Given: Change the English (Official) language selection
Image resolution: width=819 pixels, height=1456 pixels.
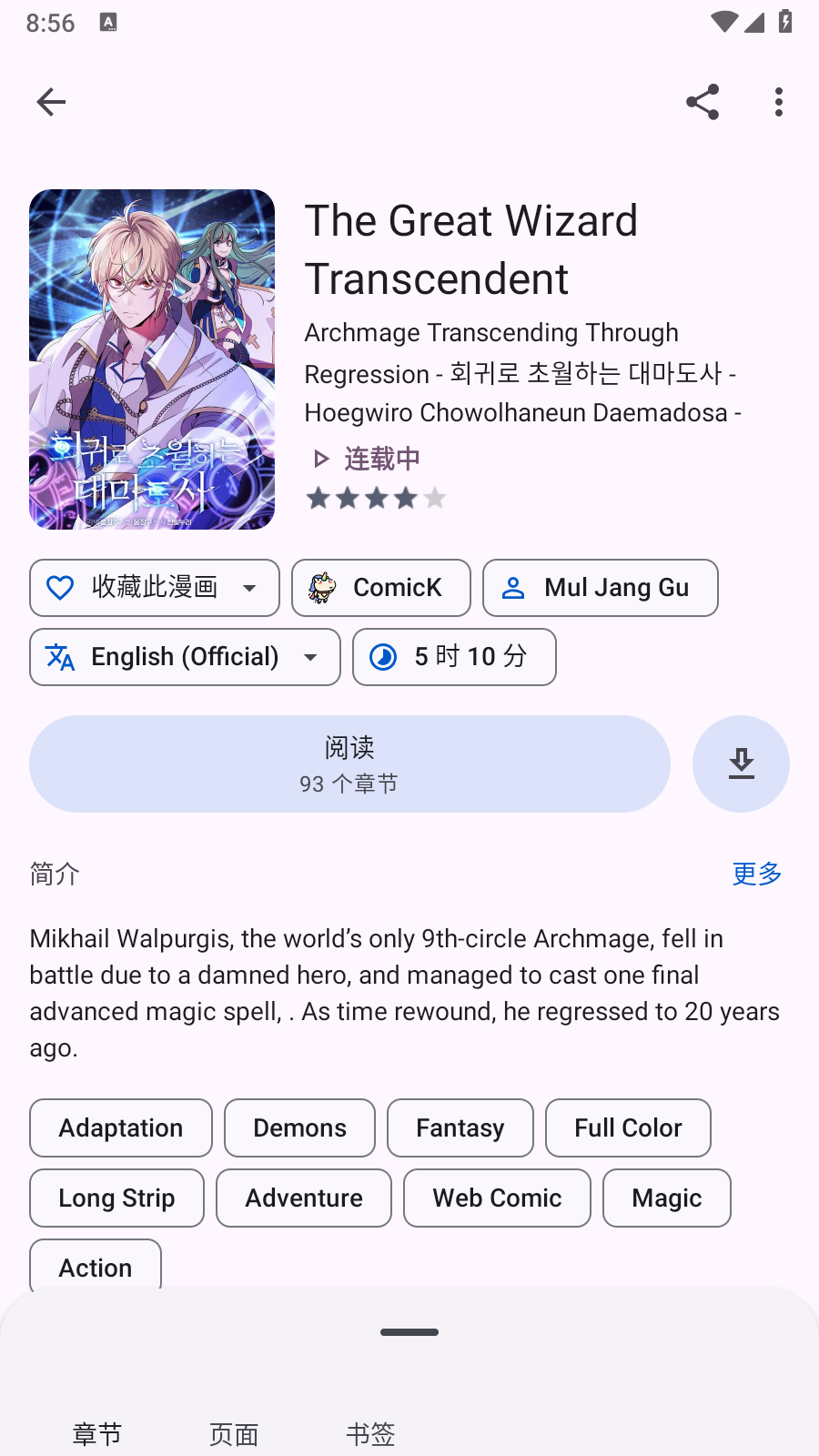Looking at the screenshot, I should click(185, 657).
